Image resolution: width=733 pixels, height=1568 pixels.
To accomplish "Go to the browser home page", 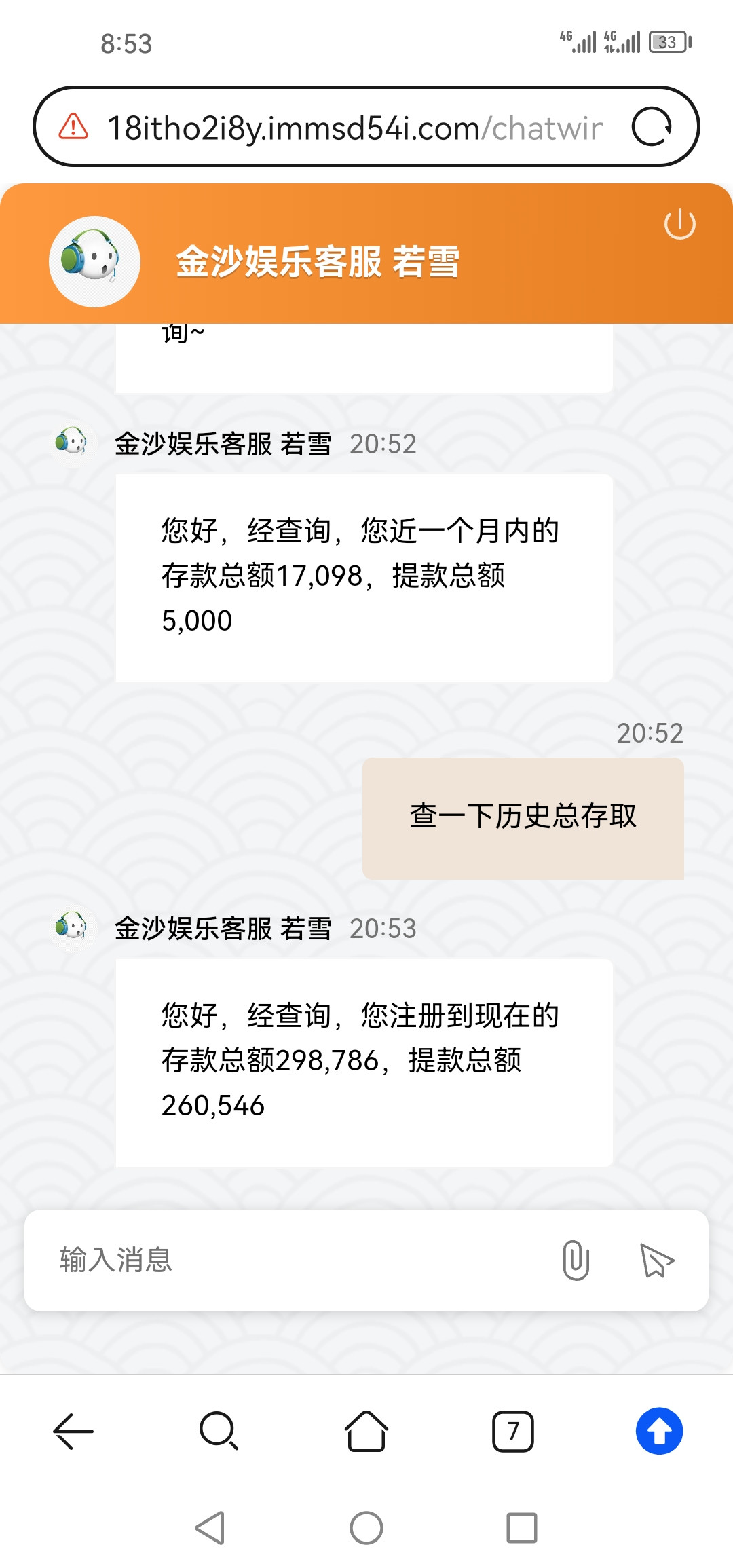I will pyautogui.click(x=366, y=1431).
